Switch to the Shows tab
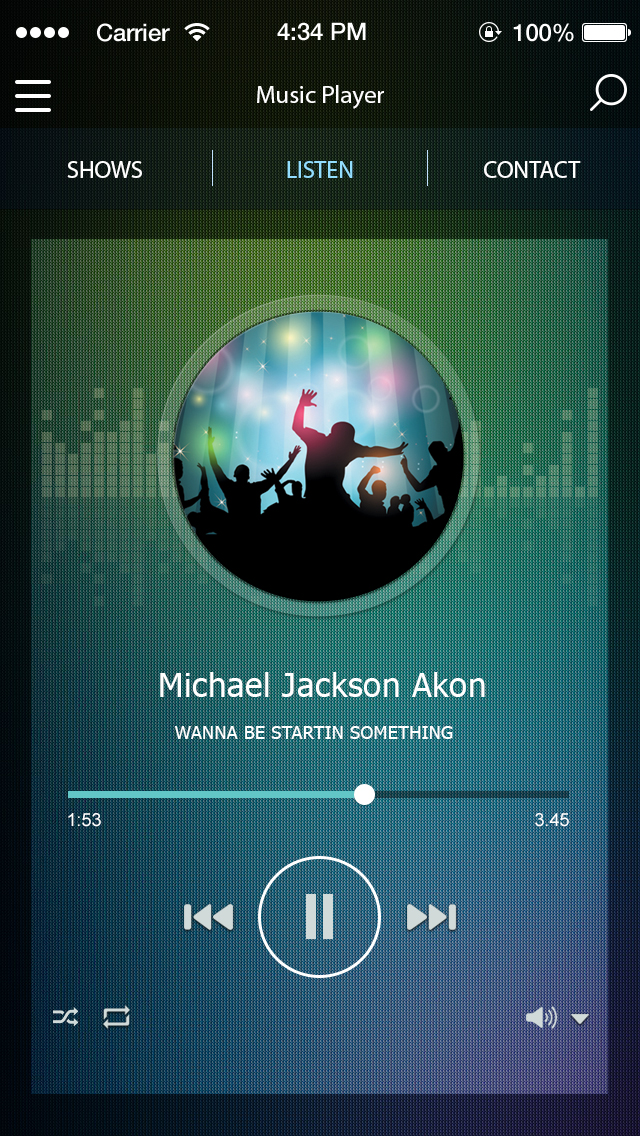Image resolution: width=640 pixels, height=1136 pixels. [x=105, y=170]
